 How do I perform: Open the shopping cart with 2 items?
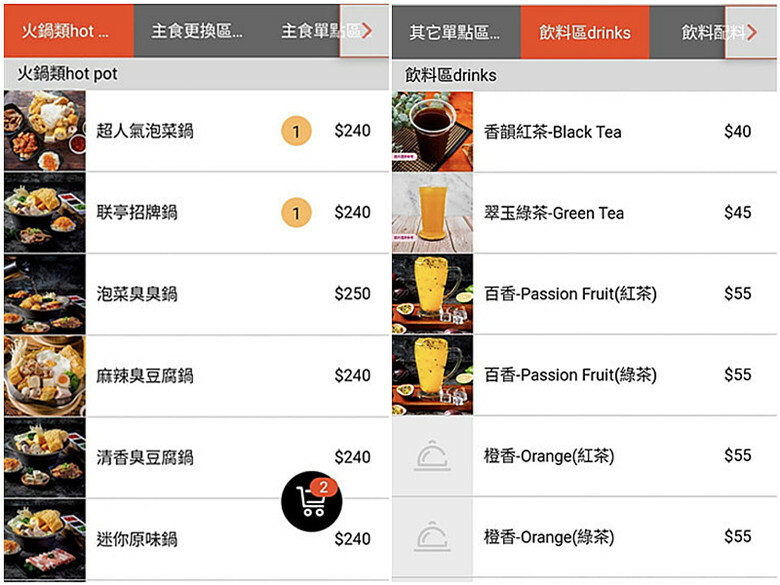click(x=311, y=501)
